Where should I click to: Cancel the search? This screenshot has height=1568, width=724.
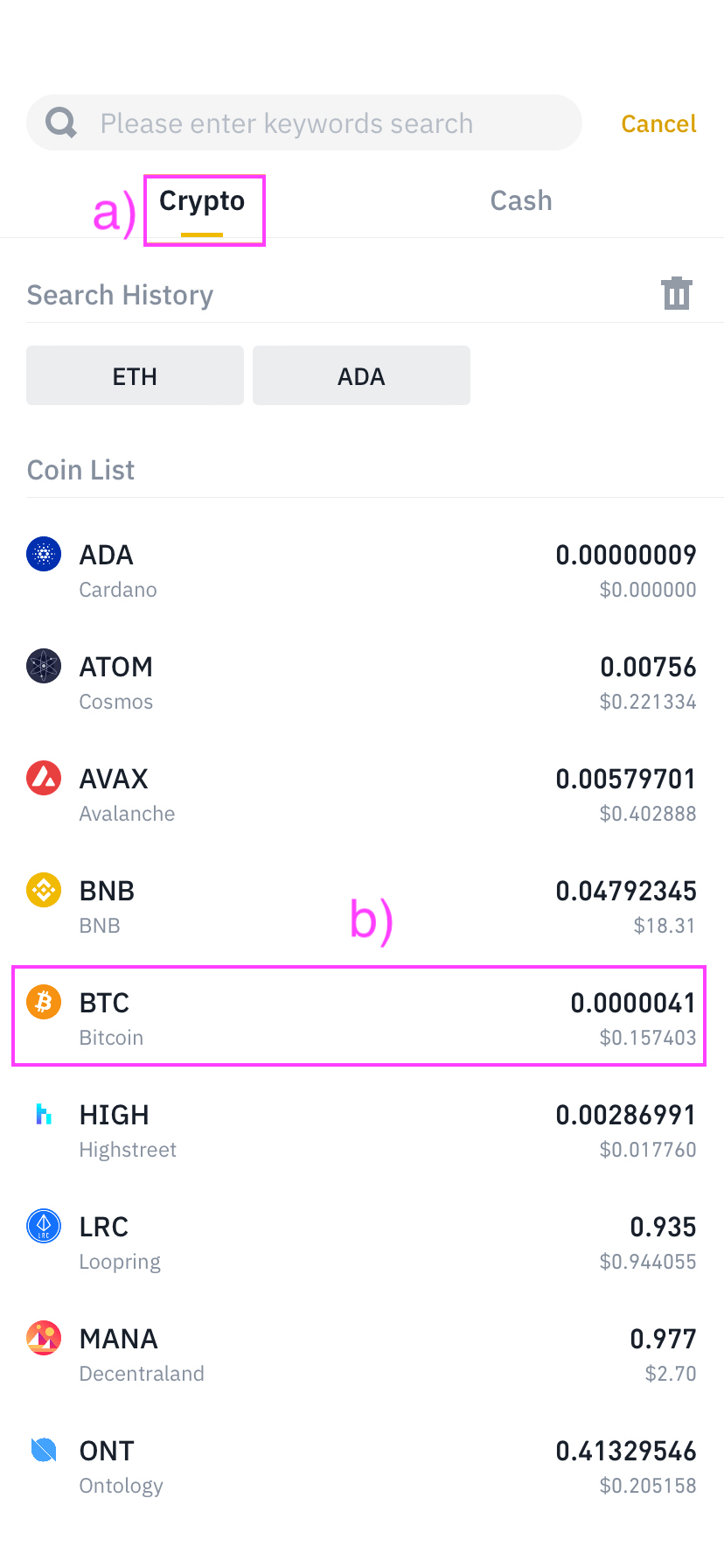[658, 123]
